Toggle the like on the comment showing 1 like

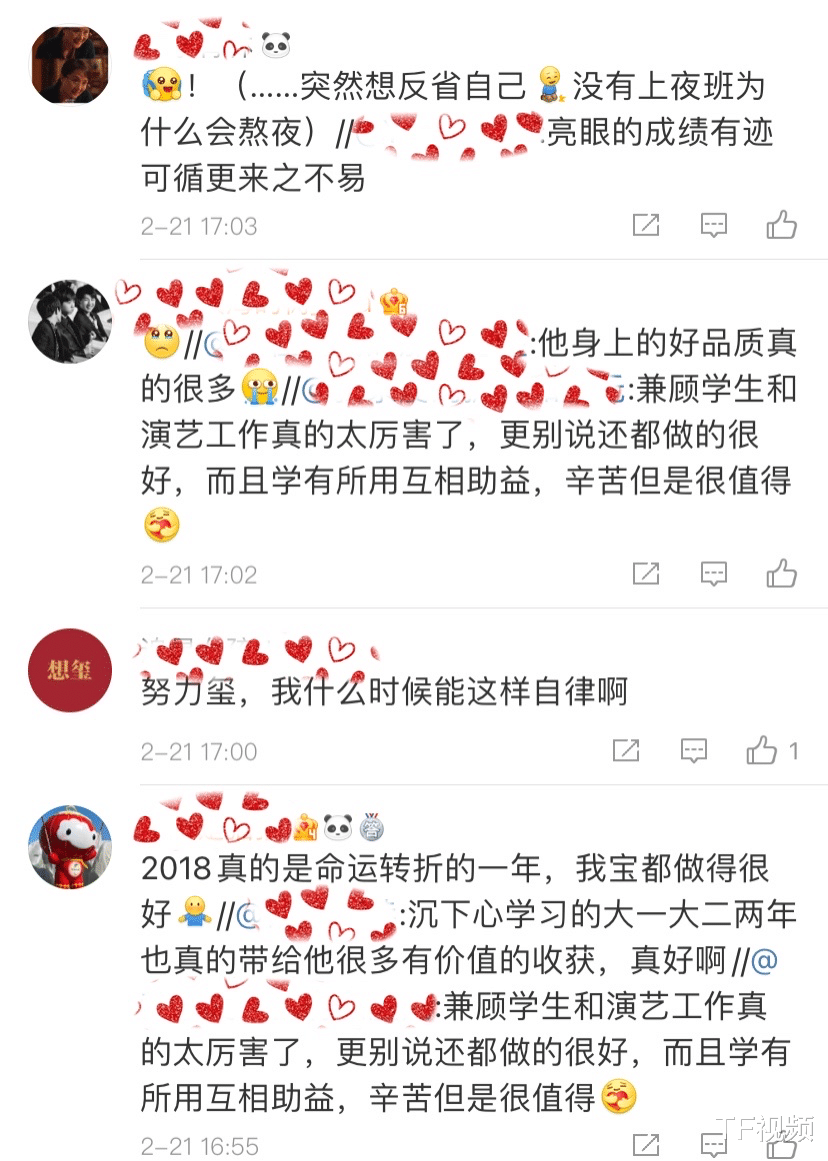pos(762,750)
